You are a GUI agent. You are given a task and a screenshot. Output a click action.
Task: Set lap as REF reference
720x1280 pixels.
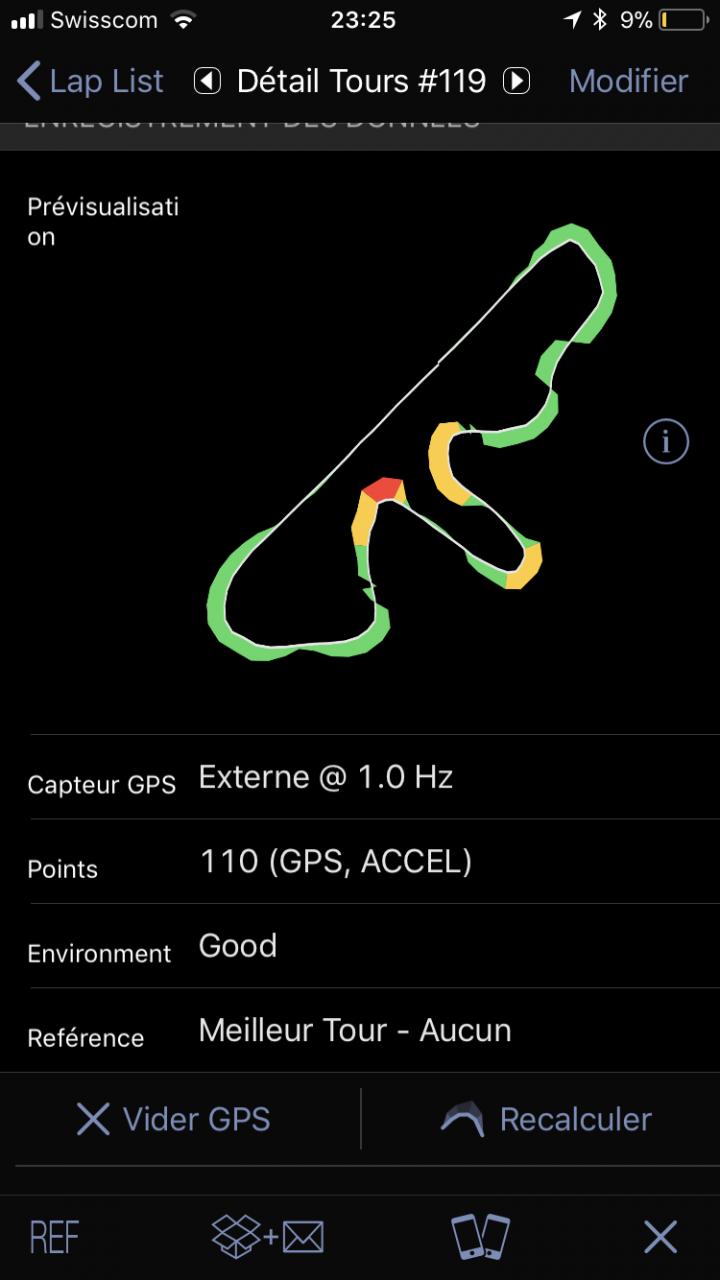[54, 1237]
